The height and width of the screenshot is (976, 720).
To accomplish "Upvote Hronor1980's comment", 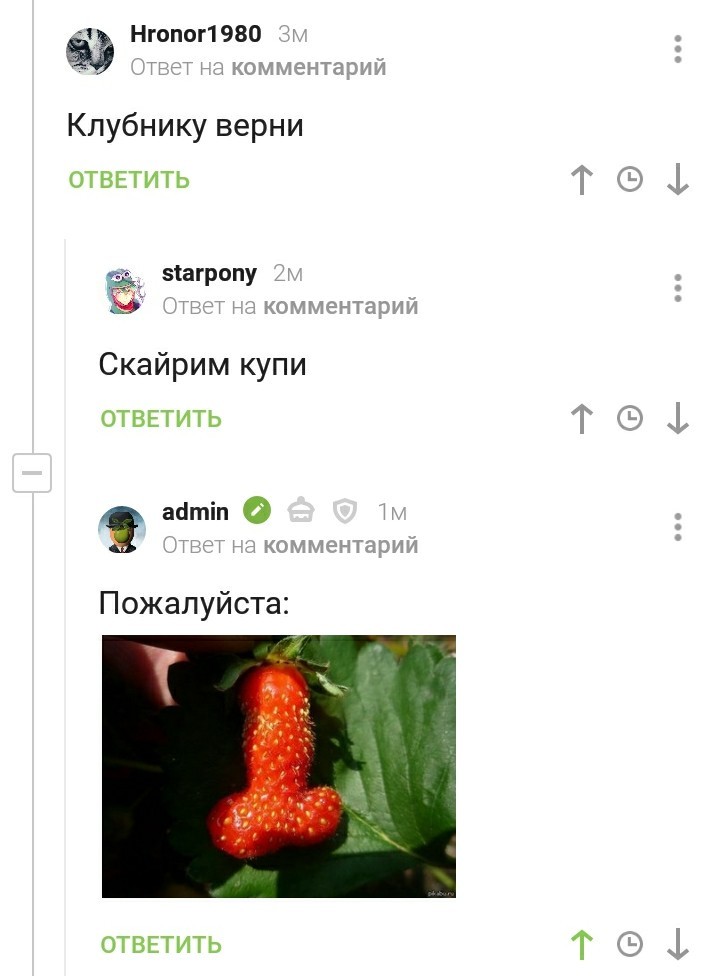I will tap(581, 180).
